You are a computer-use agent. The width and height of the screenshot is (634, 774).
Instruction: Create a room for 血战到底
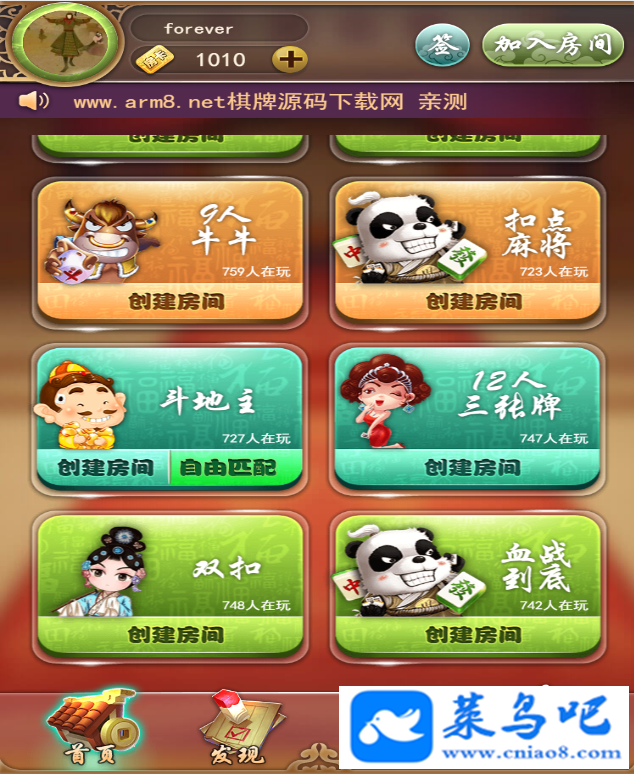pos(468,634)
